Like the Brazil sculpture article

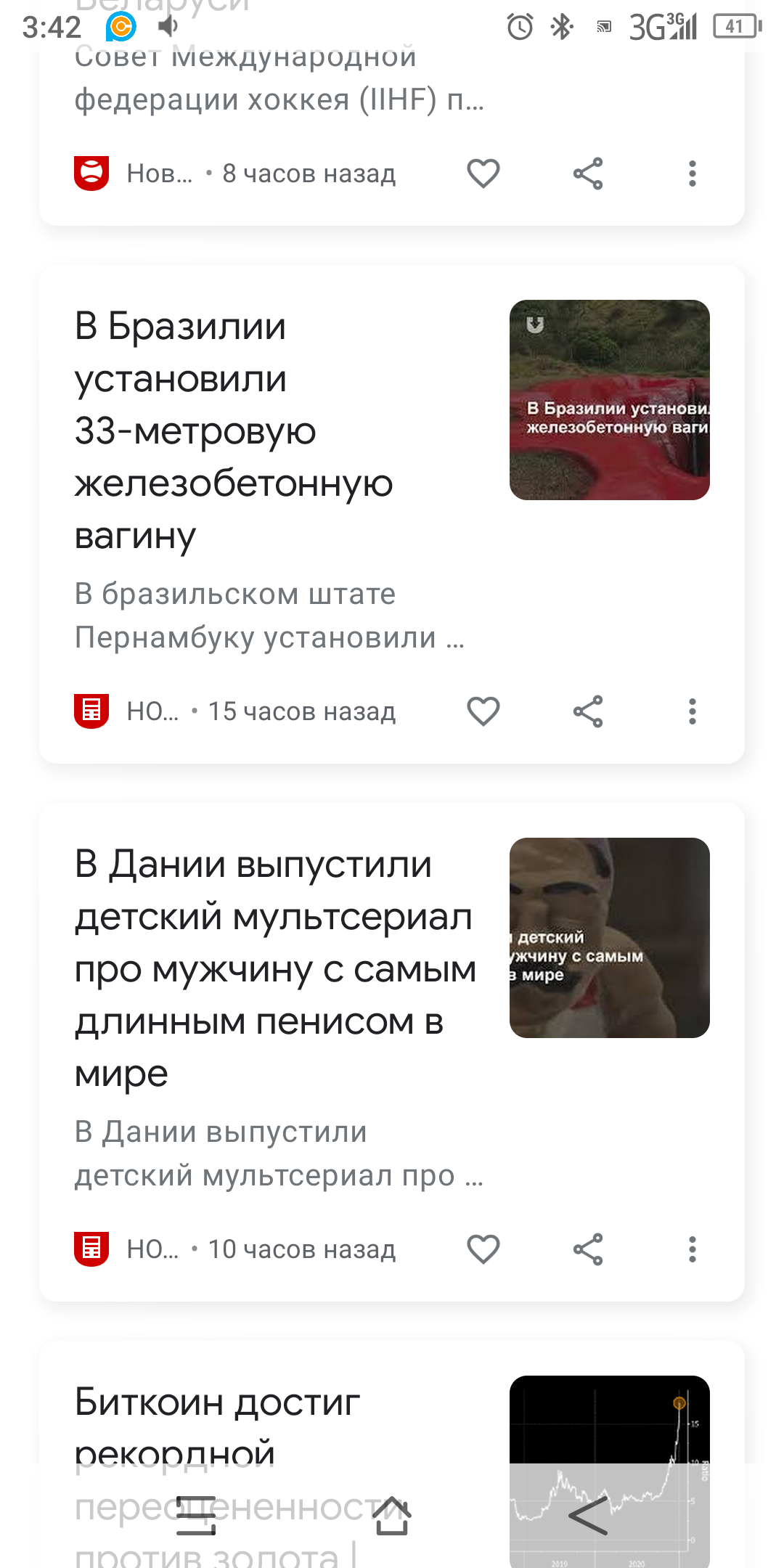click(483, 711)
